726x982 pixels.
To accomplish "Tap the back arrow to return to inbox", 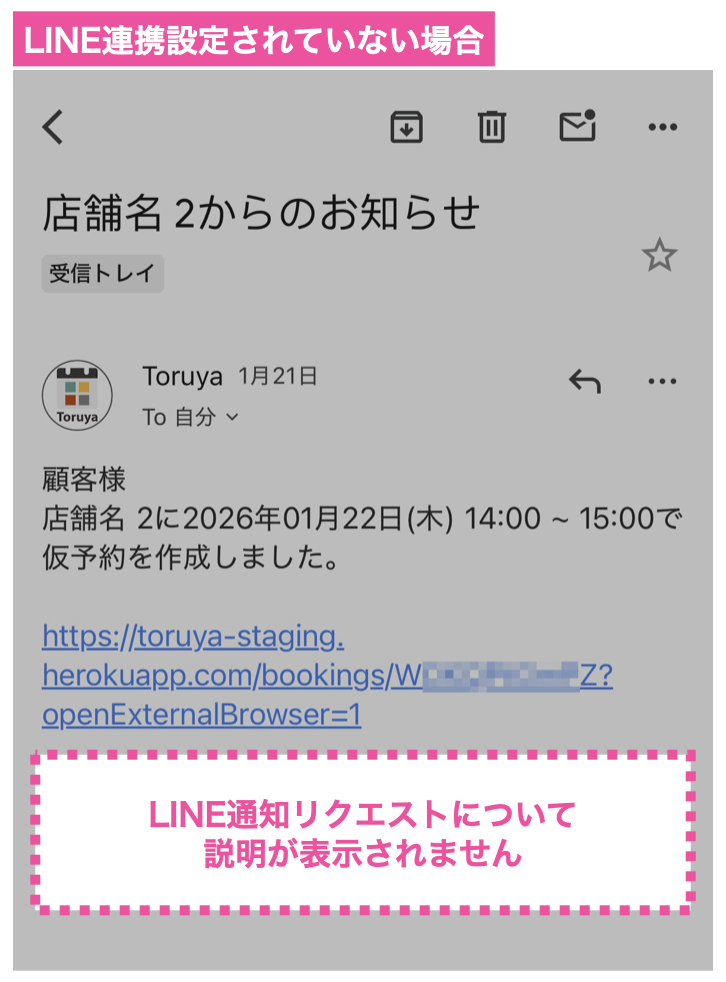I will (54, 128).
